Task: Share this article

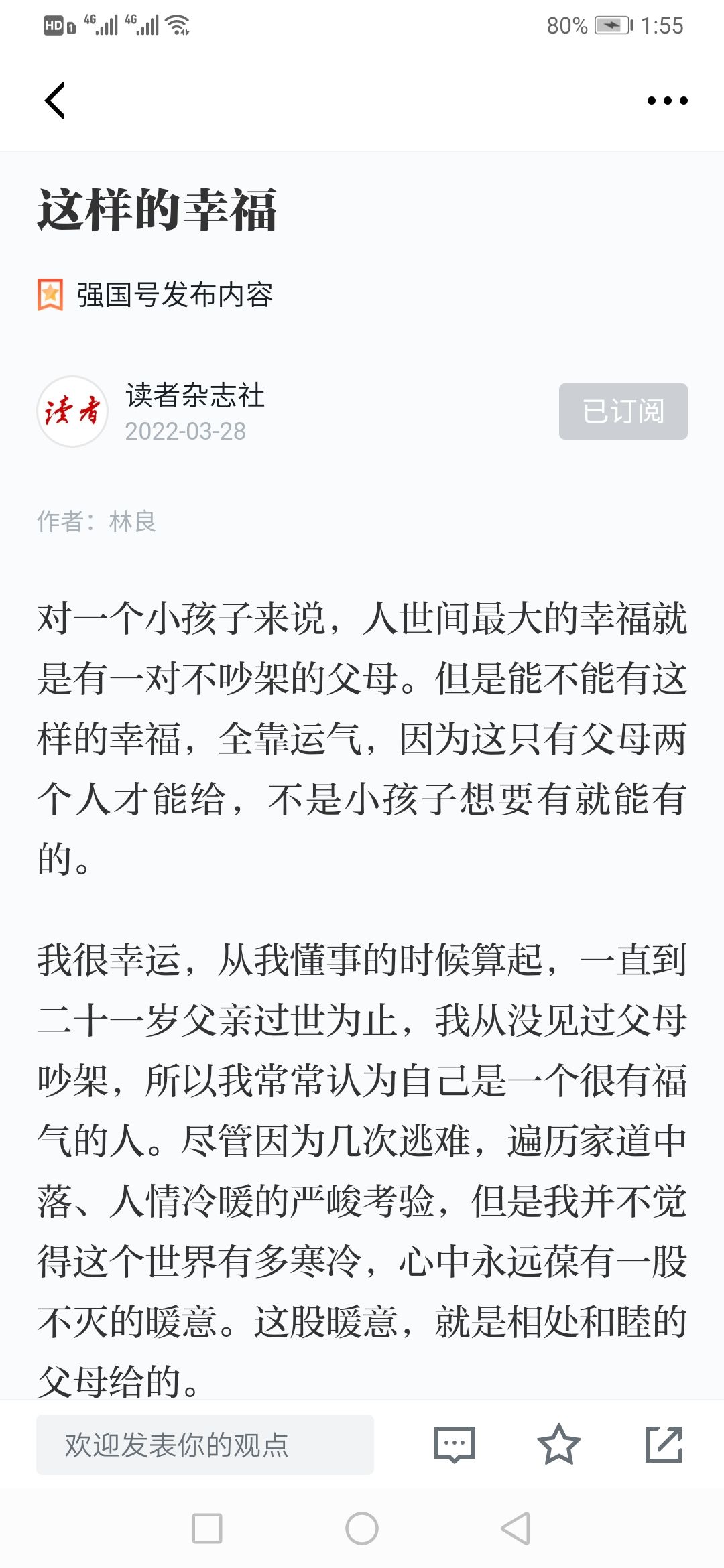Action: tap(664, 1445)
